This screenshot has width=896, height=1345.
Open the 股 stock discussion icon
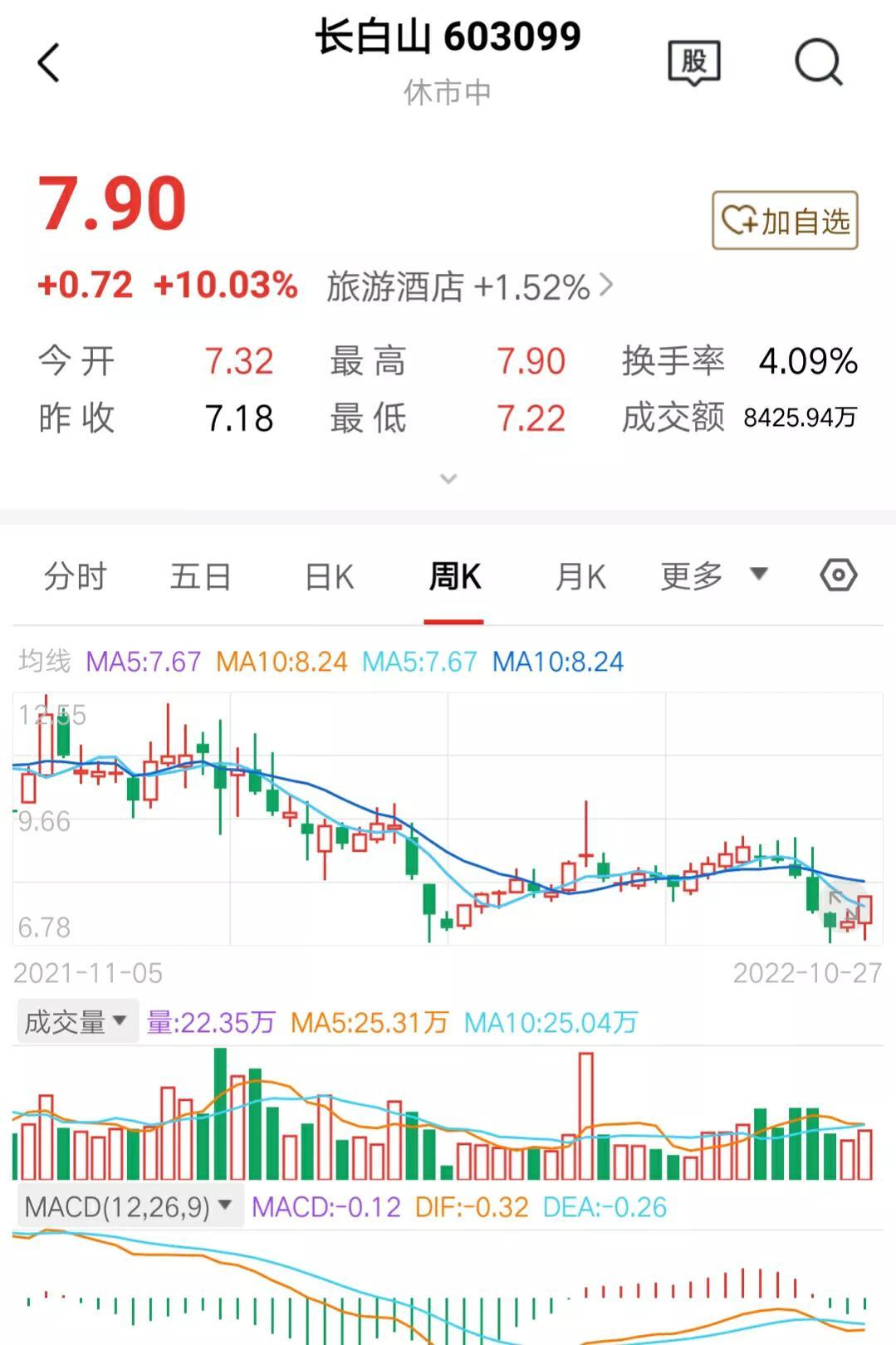coord(693,63)
